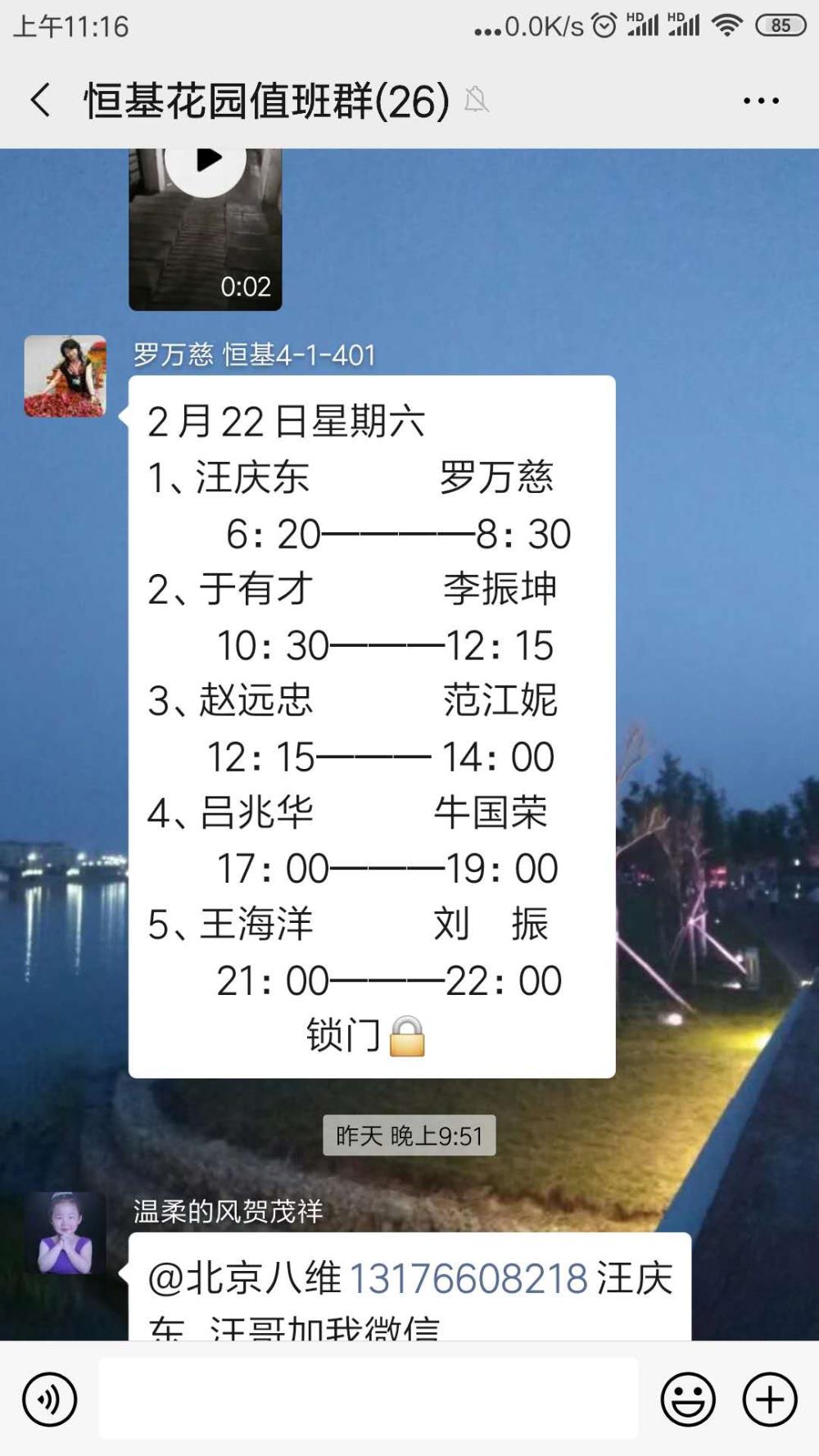The width and height of the screenshot is (819, 1456).
Task: Switch to voice input mode
Action: tap(50, 1399)
